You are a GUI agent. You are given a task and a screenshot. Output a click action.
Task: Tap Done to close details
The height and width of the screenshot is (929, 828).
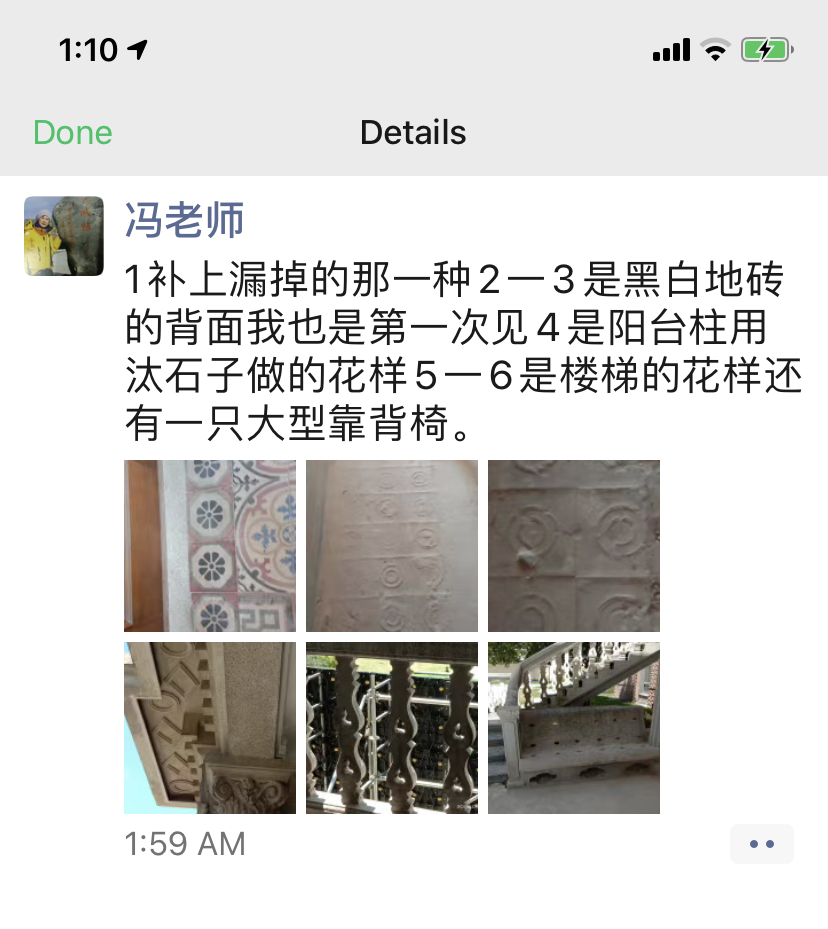coord(72,133)
